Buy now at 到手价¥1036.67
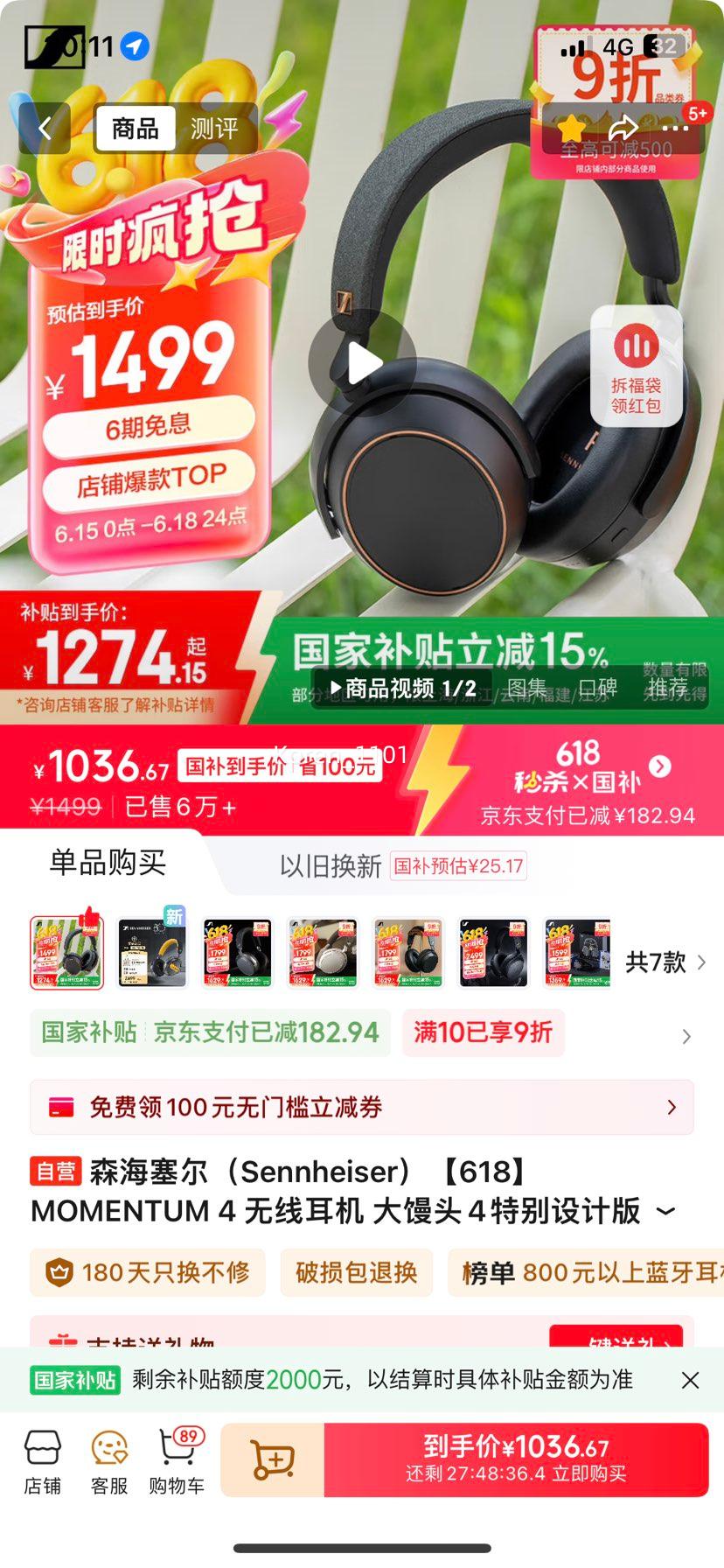The width and height of the screenshot is (724, 1568). [516, 1459]
